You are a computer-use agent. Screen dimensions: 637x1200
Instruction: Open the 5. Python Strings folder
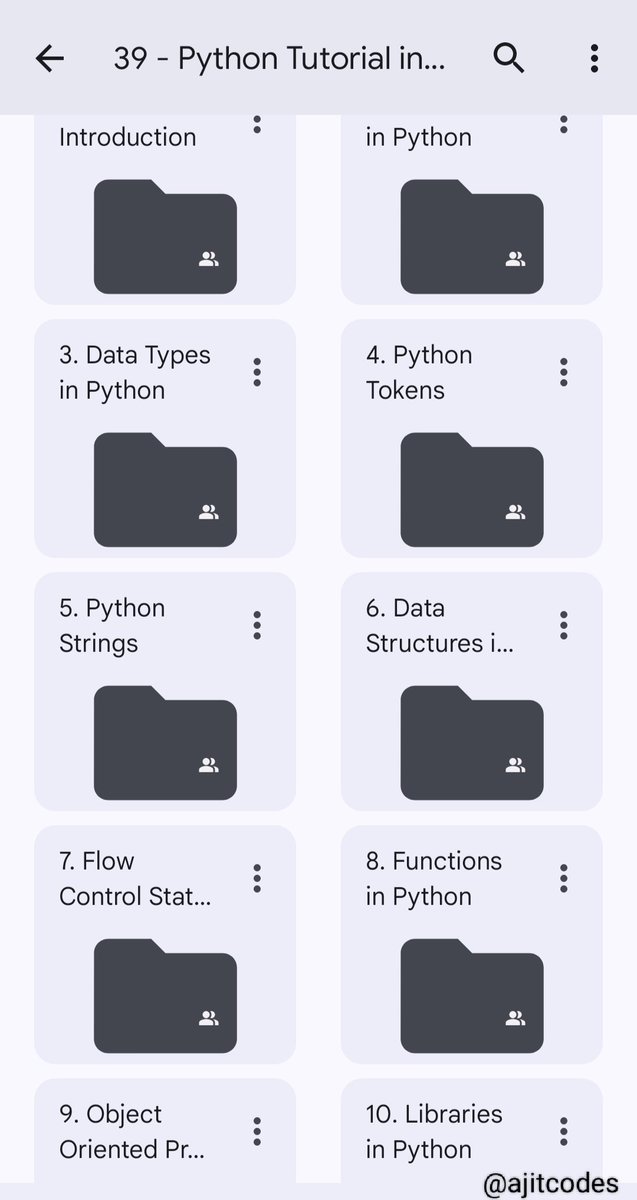pyautogui.click(x=165, y=691)
